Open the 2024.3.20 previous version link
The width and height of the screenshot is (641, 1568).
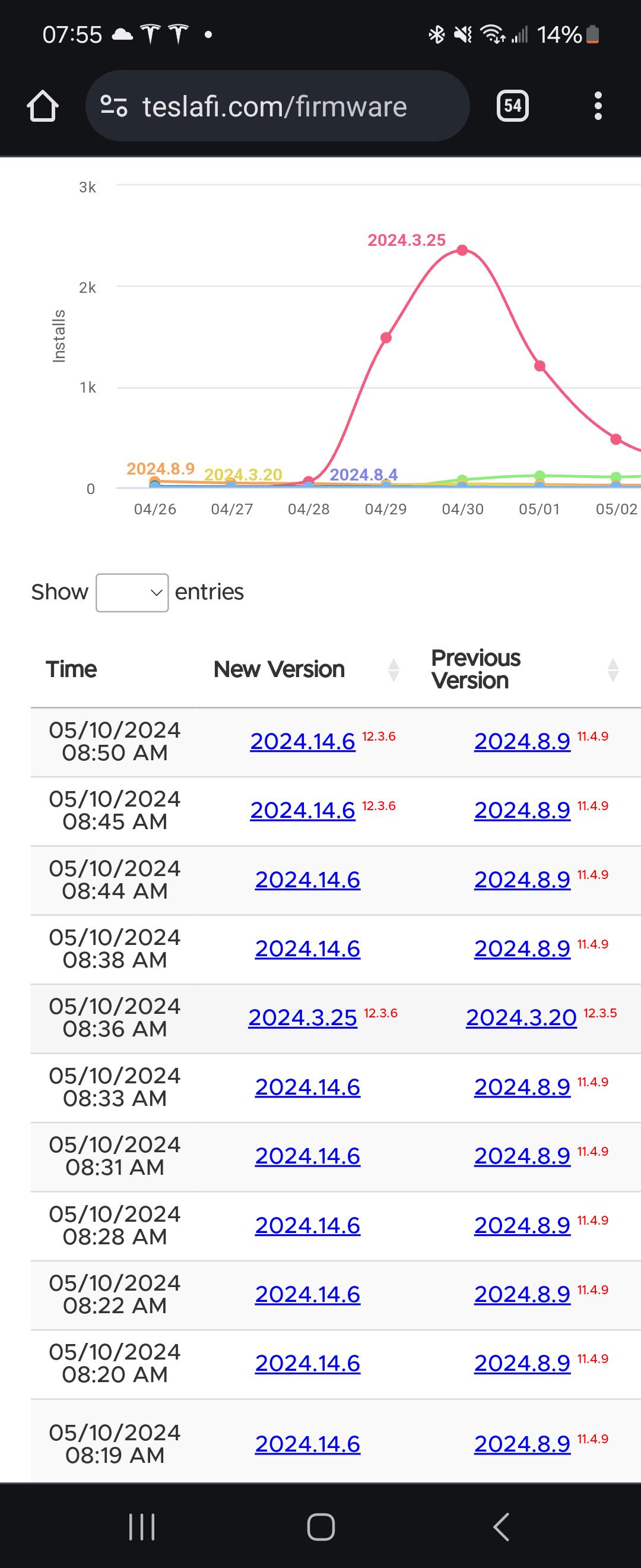tap(521, 1018)
